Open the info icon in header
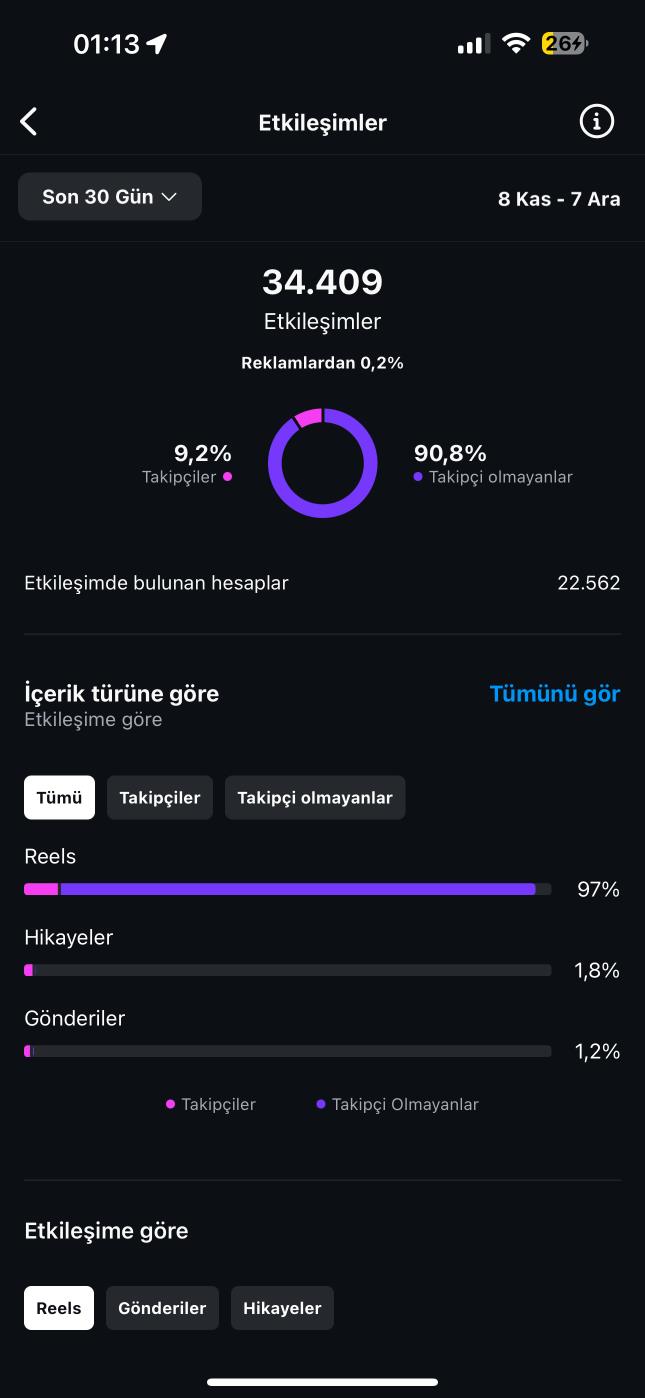 tap(597, 122)
